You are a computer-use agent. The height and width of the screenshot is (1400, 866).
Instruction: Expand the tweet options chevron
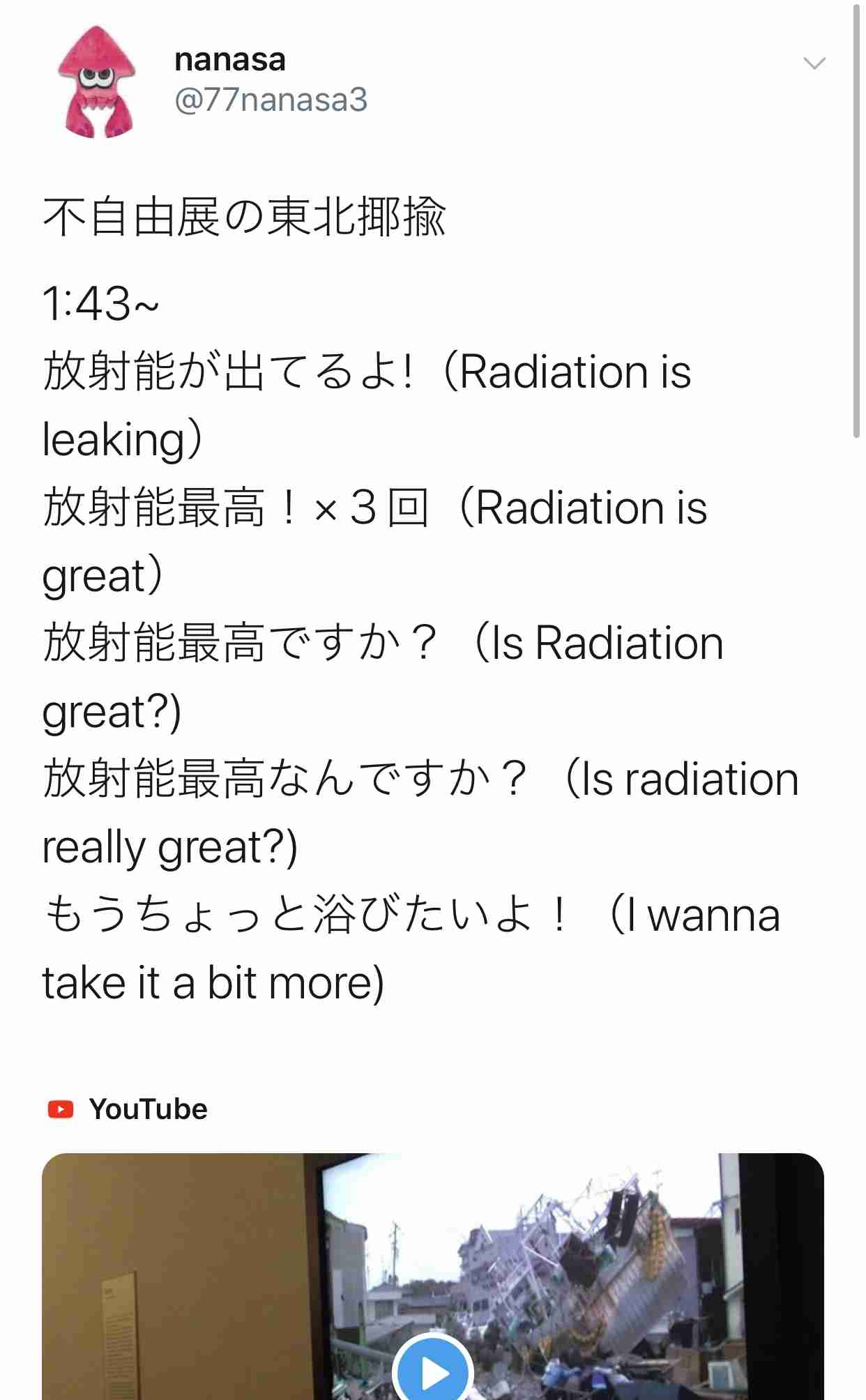[x=814, y=63]
